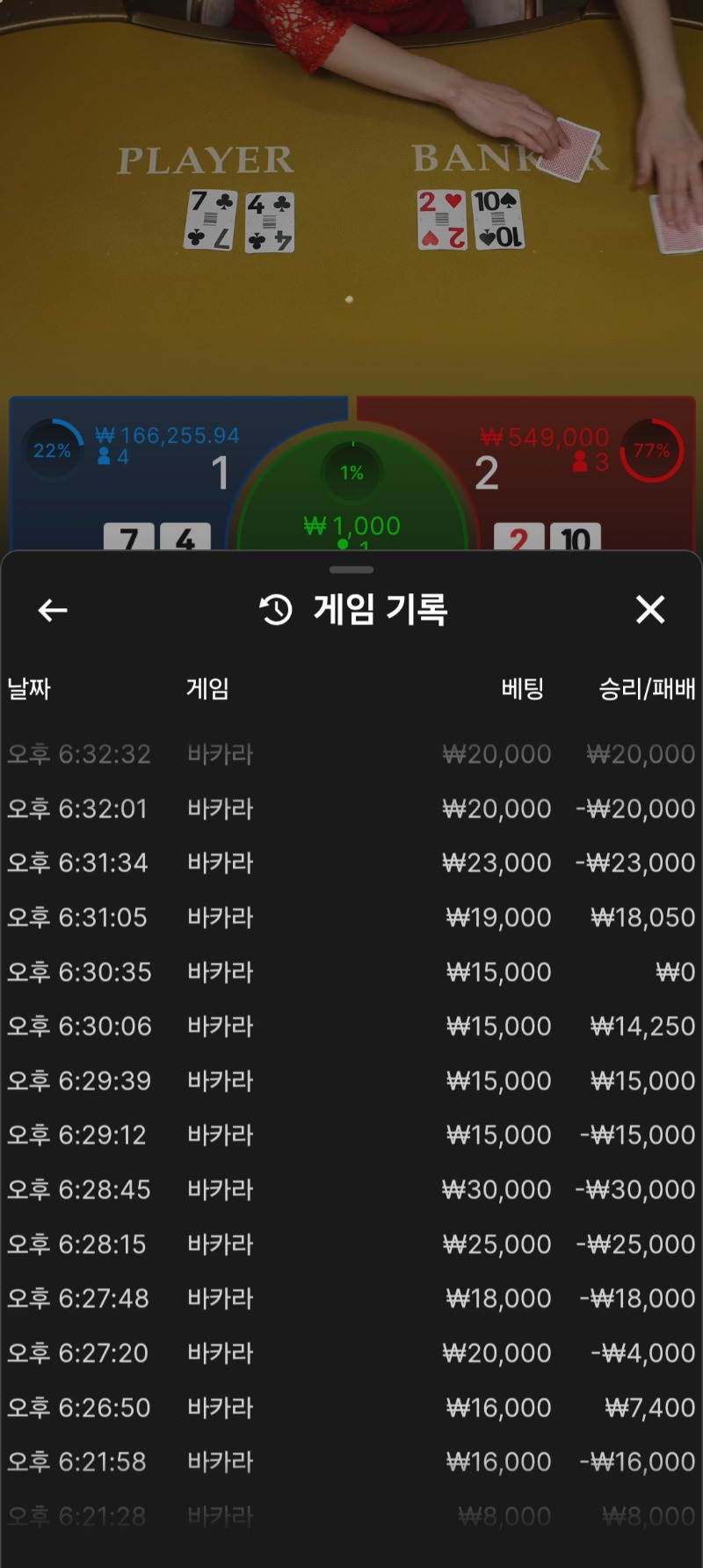Open the 오후 6:31:34 baccarat record

351,863
